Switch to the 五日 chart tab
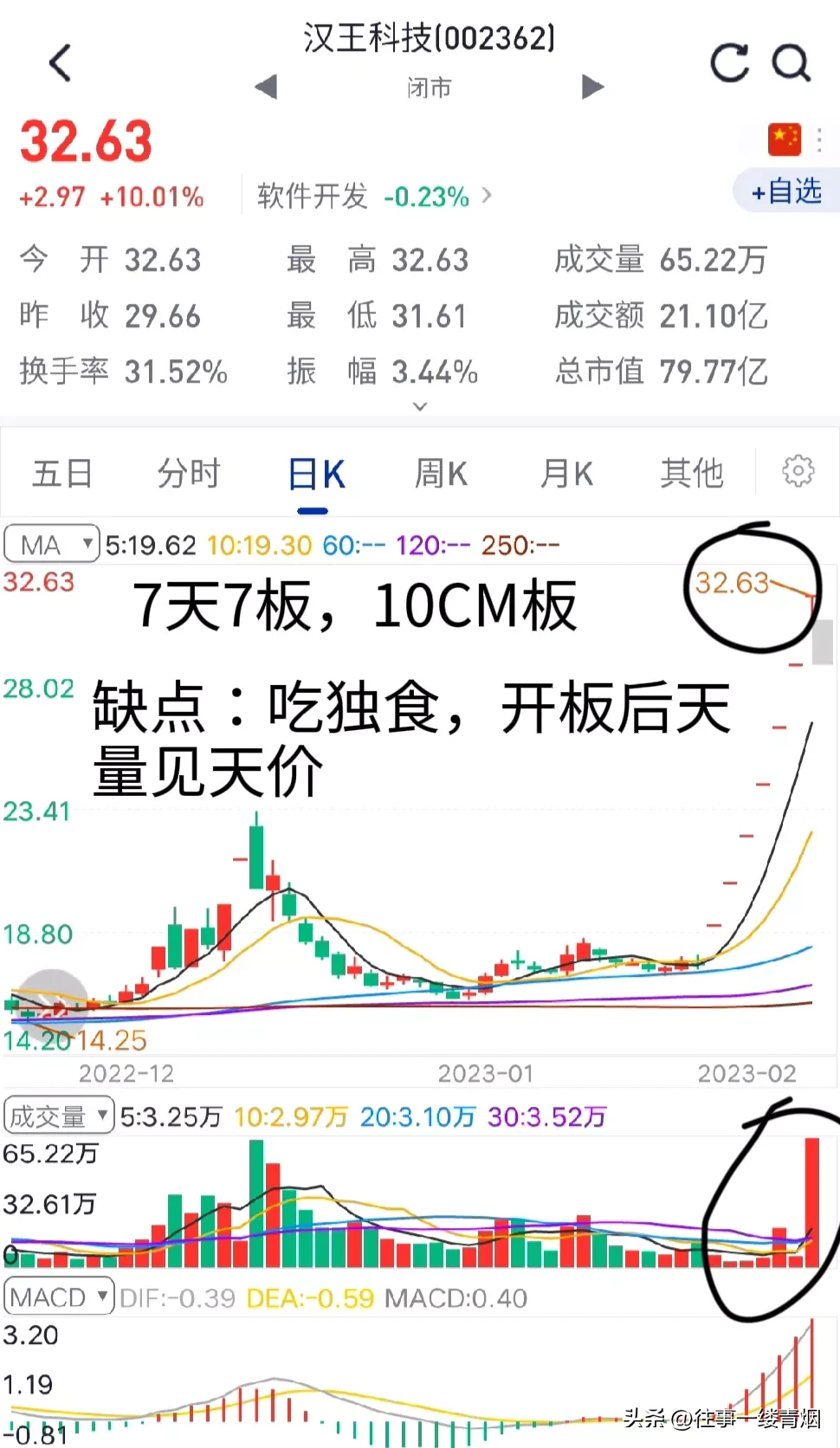This screenshot has height=1448, width=840. tap(61, 474)
